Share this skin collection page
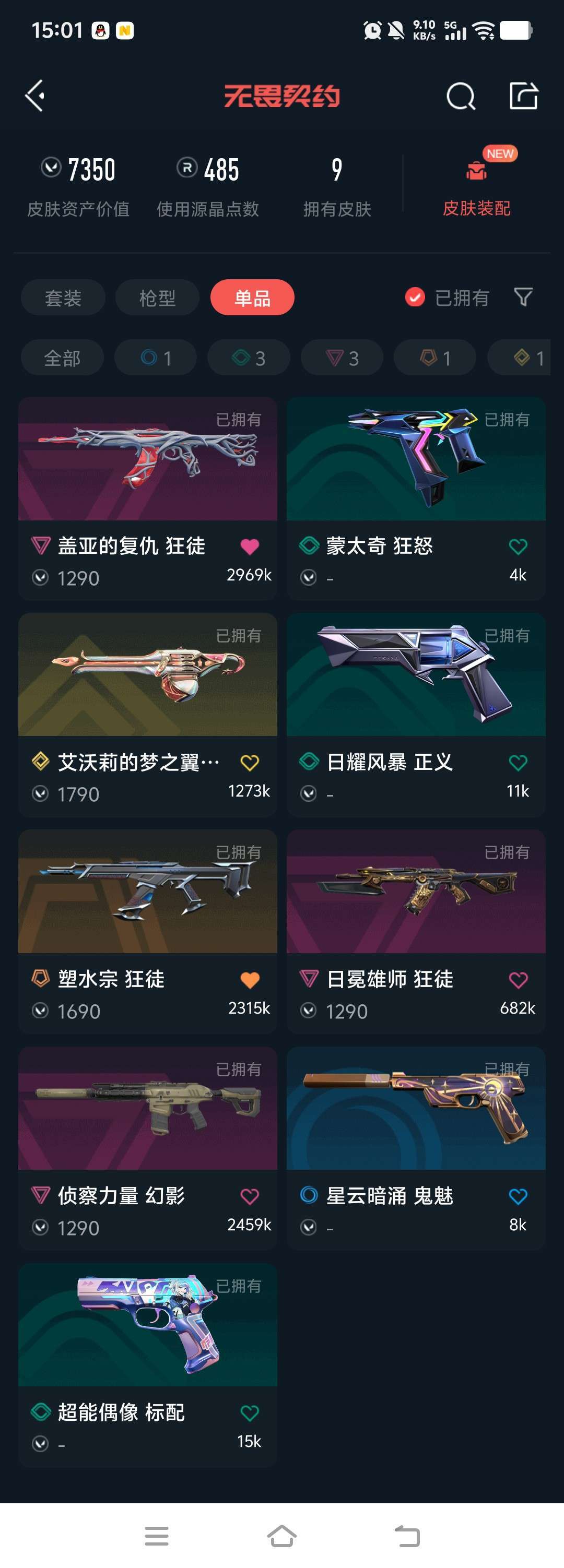This screenshot has height=1568, width=564. pyautogui.click(x=523, y=96)
